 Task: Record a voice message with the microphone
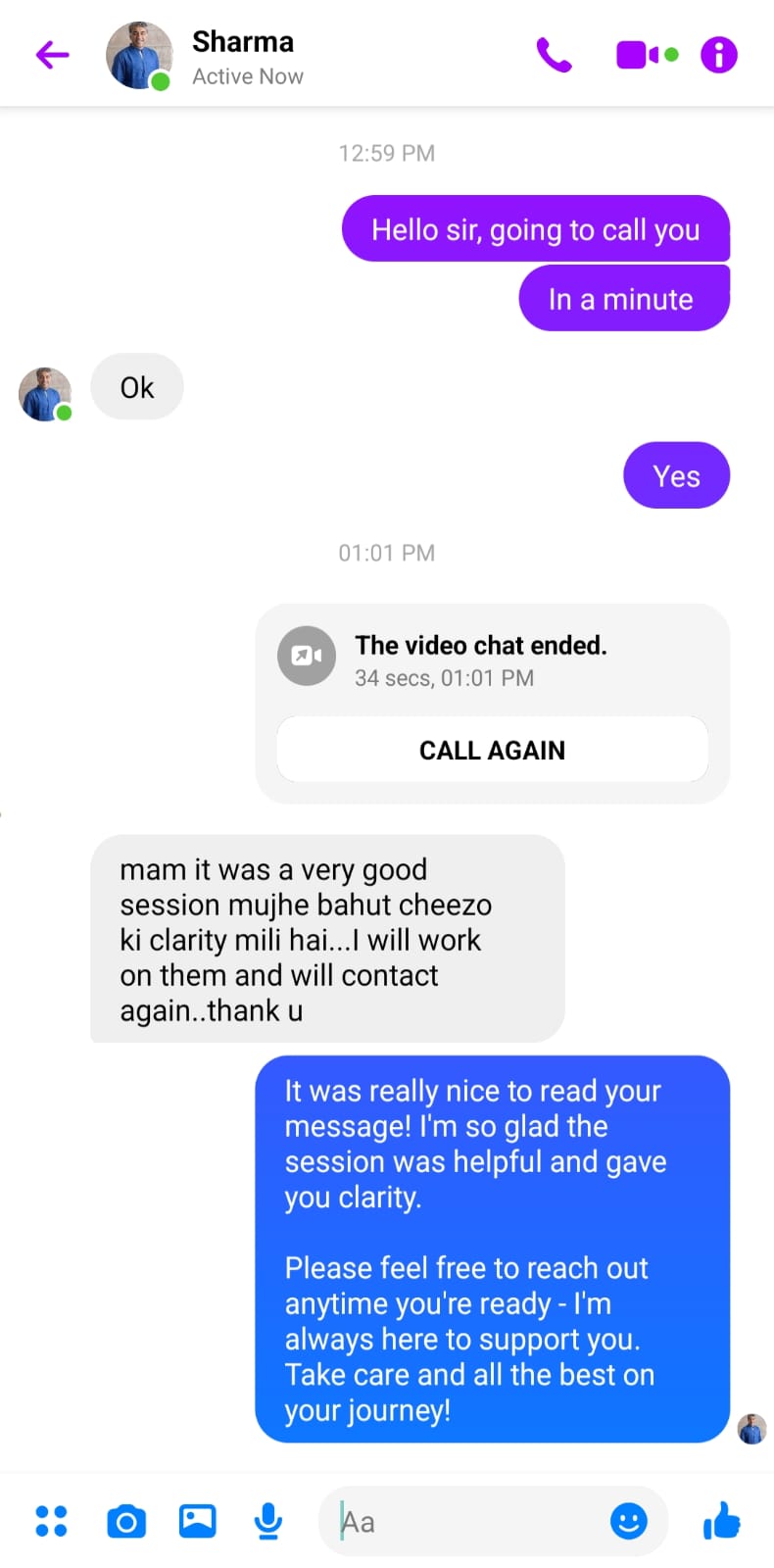(267, 1521)
